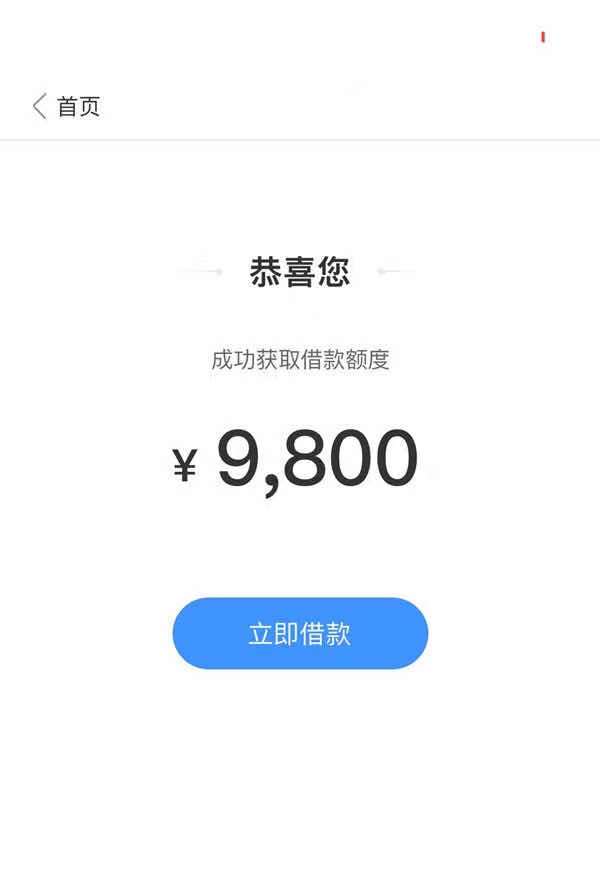The height and width of the screenshot is (877, 600).
Task: Tap the 立即借款 button
Action: [x=300, y=633]
